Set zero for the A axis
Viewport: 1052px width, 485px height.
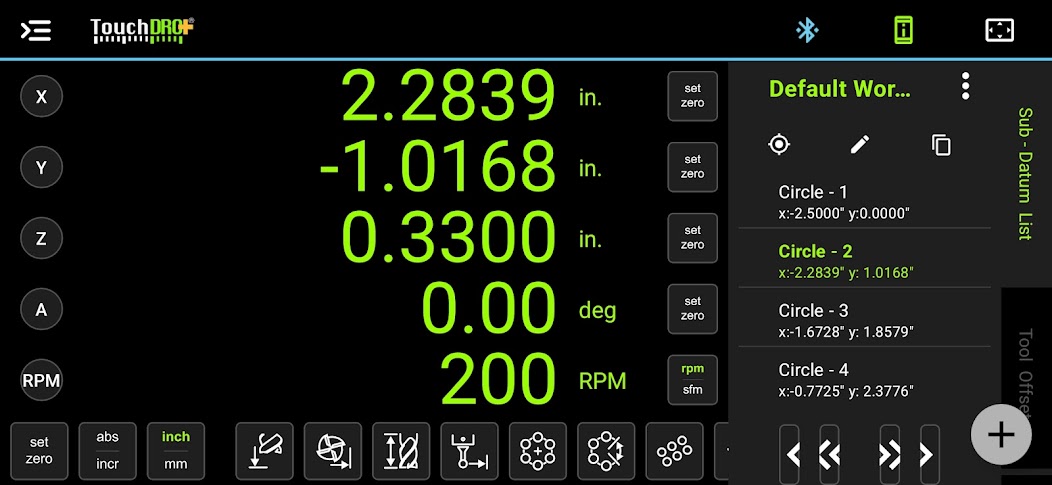(692, 309)
